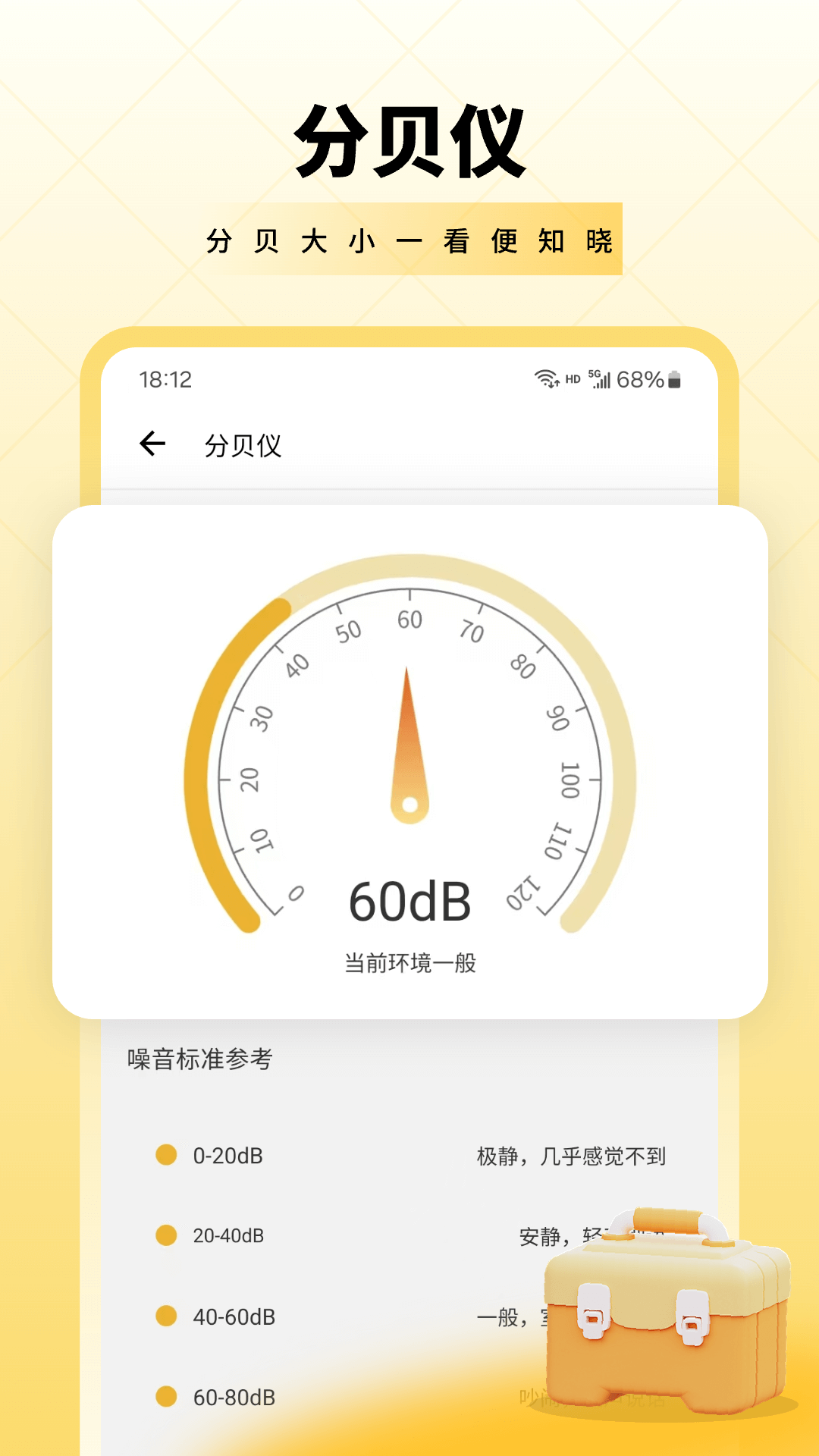This screenshot has height=1456, width=819.
Task: Tap the 分贝仪 title in the app bar
Action: [244, 444]
